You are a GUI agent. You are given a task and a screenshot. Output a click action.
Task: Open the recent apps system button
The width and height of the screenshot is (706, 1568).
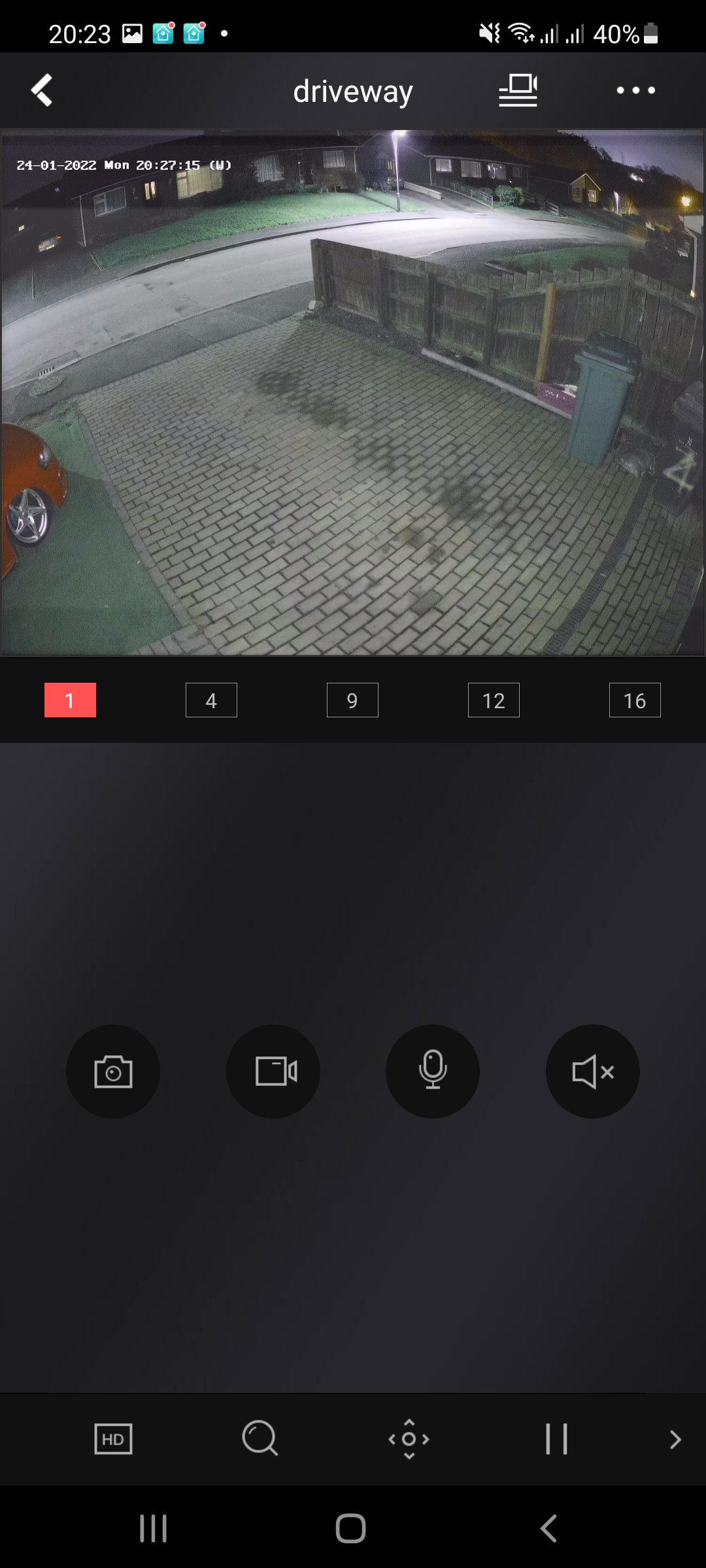point(154,1528)
